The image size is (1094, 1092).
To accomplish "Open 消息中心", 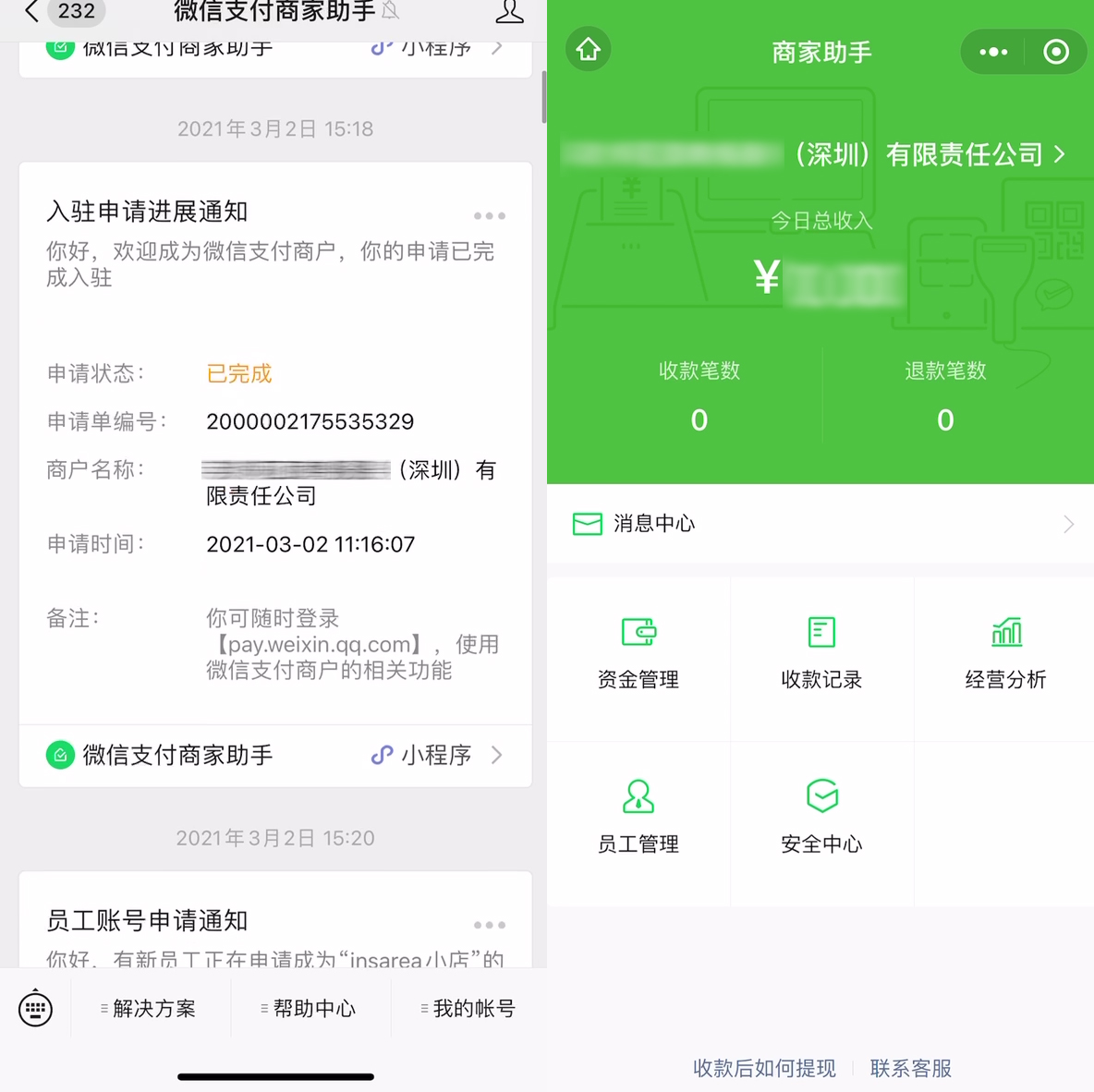I will click(x=820, y=524).
